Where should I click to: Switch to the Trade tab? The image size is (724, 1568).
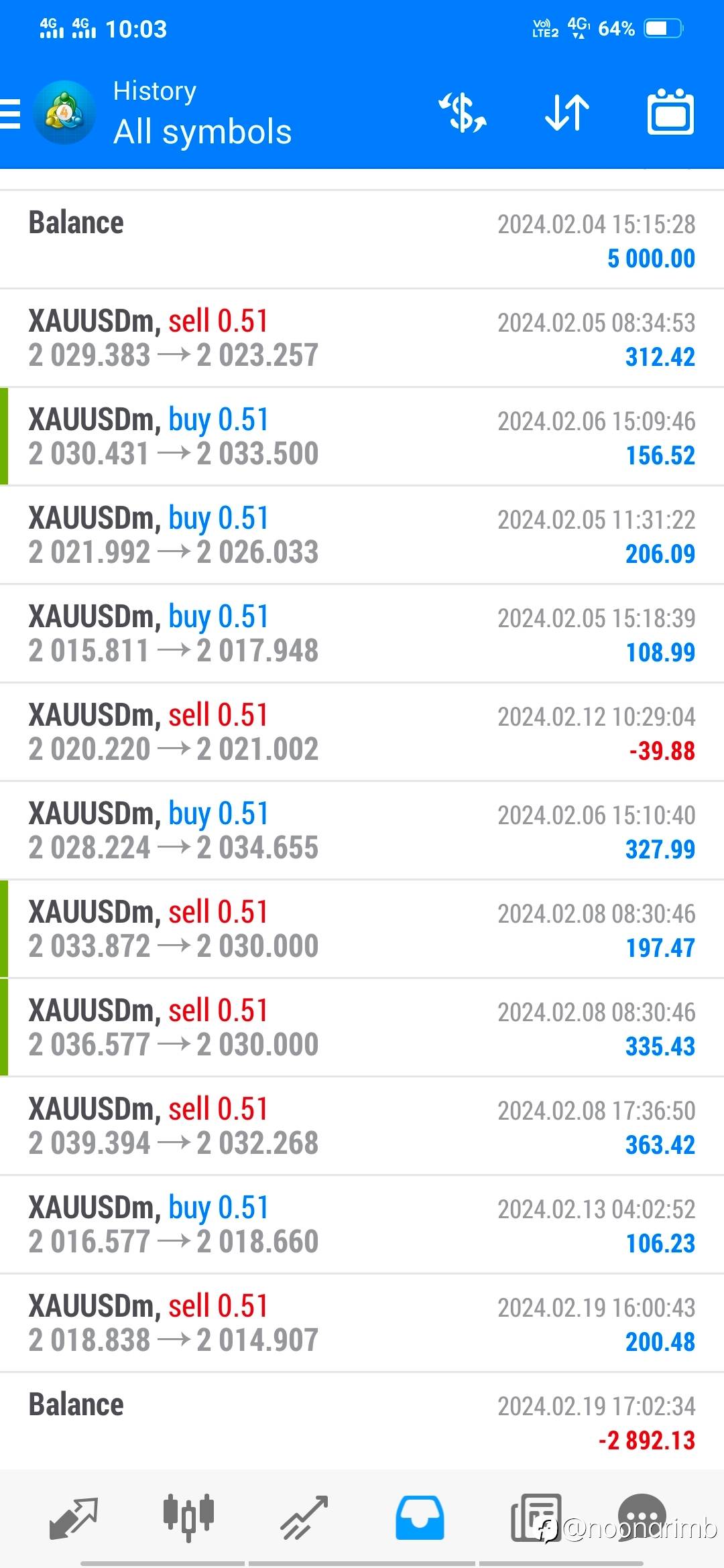(304, 1517)
